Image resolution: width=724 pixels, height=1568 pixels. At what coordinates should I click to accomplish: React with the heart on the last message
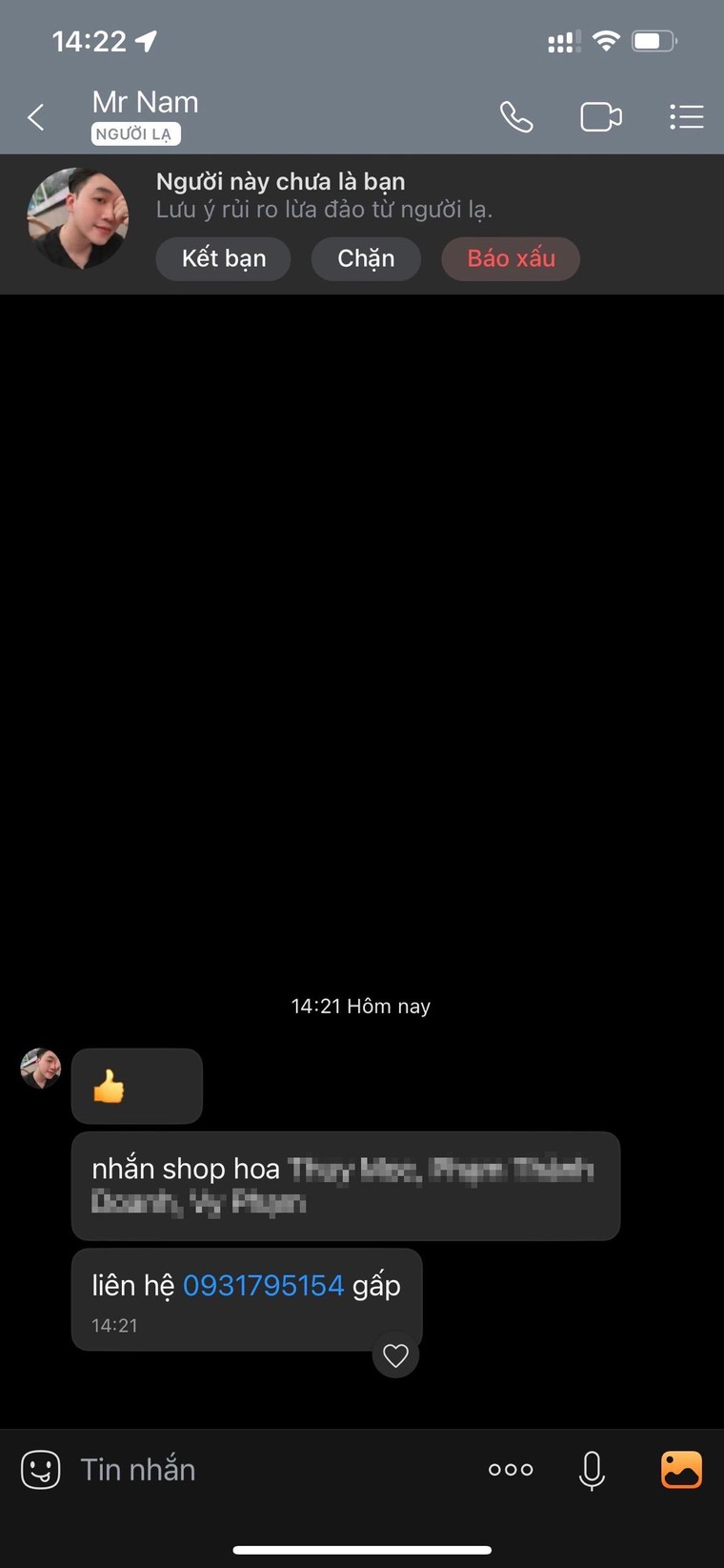(395, 1355)
